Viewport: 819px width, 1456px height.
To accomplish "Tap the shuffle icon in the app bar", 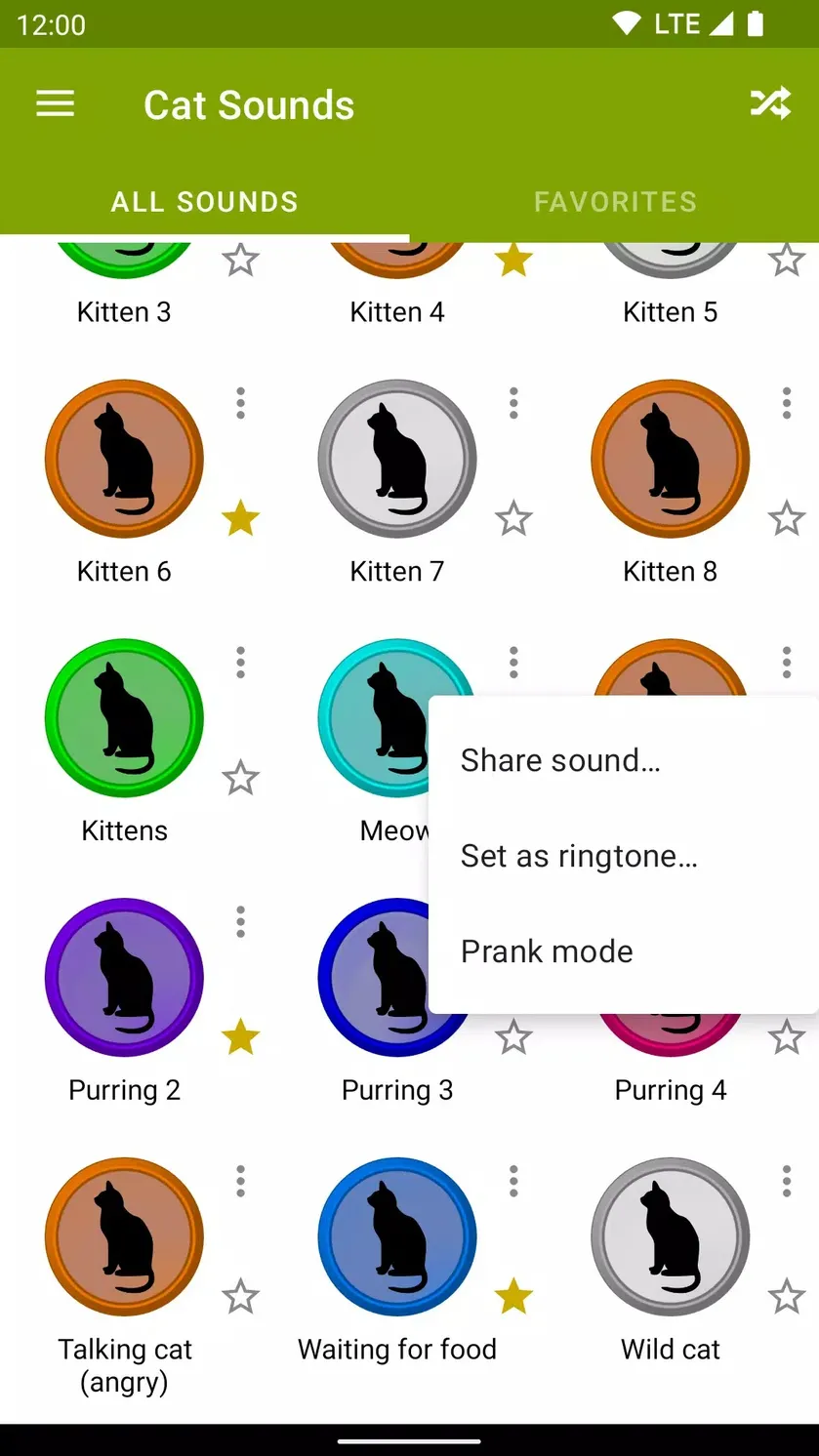I will click(x=770, y=103).
